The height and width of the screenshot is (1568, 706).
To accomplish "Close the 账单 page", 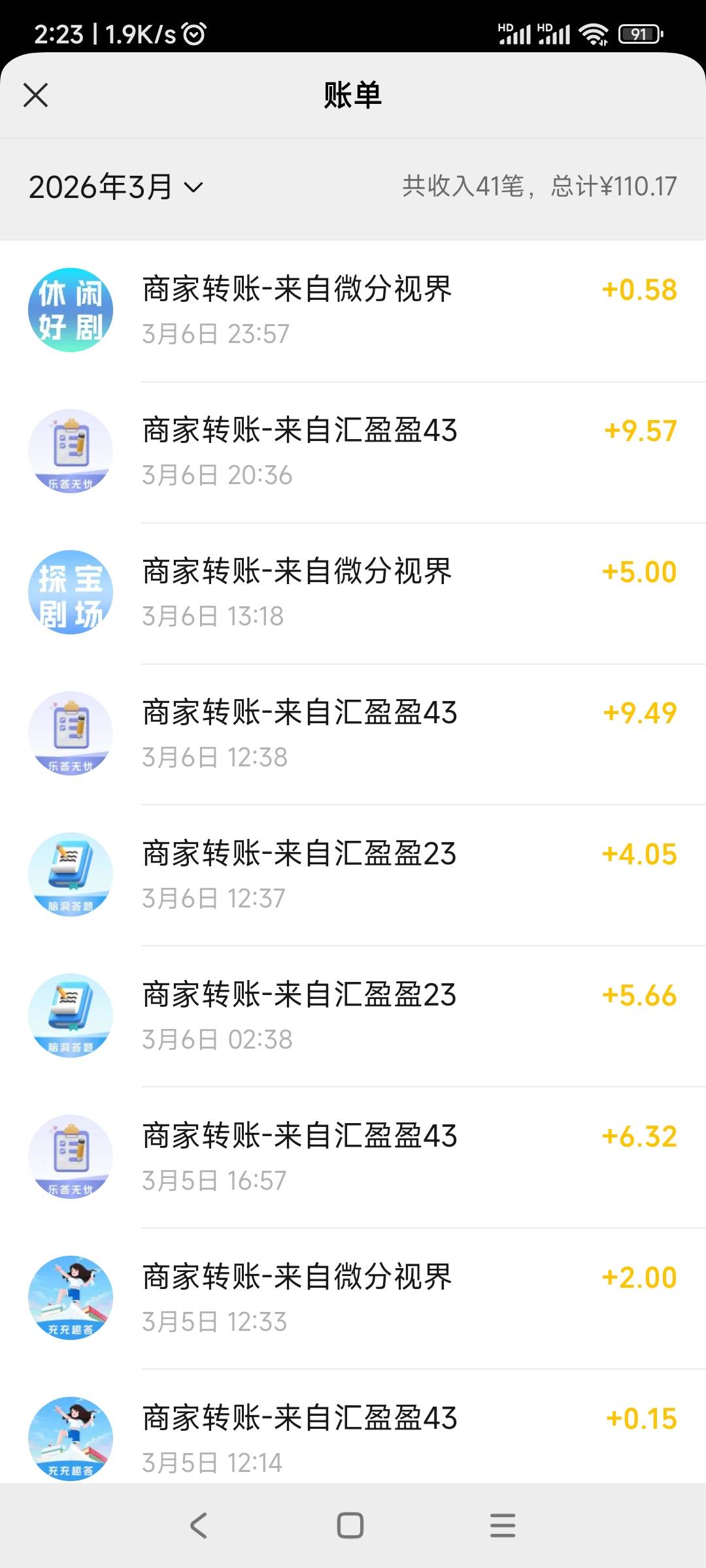I will (35, 95).
